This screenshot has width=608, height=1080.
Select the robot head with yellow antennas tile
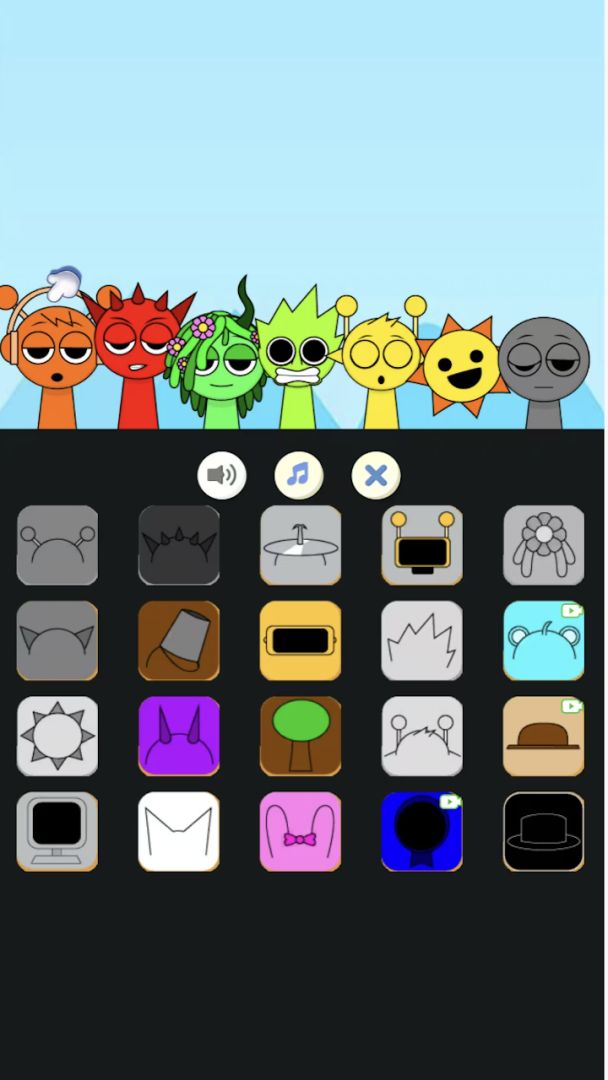coord(422,545)
